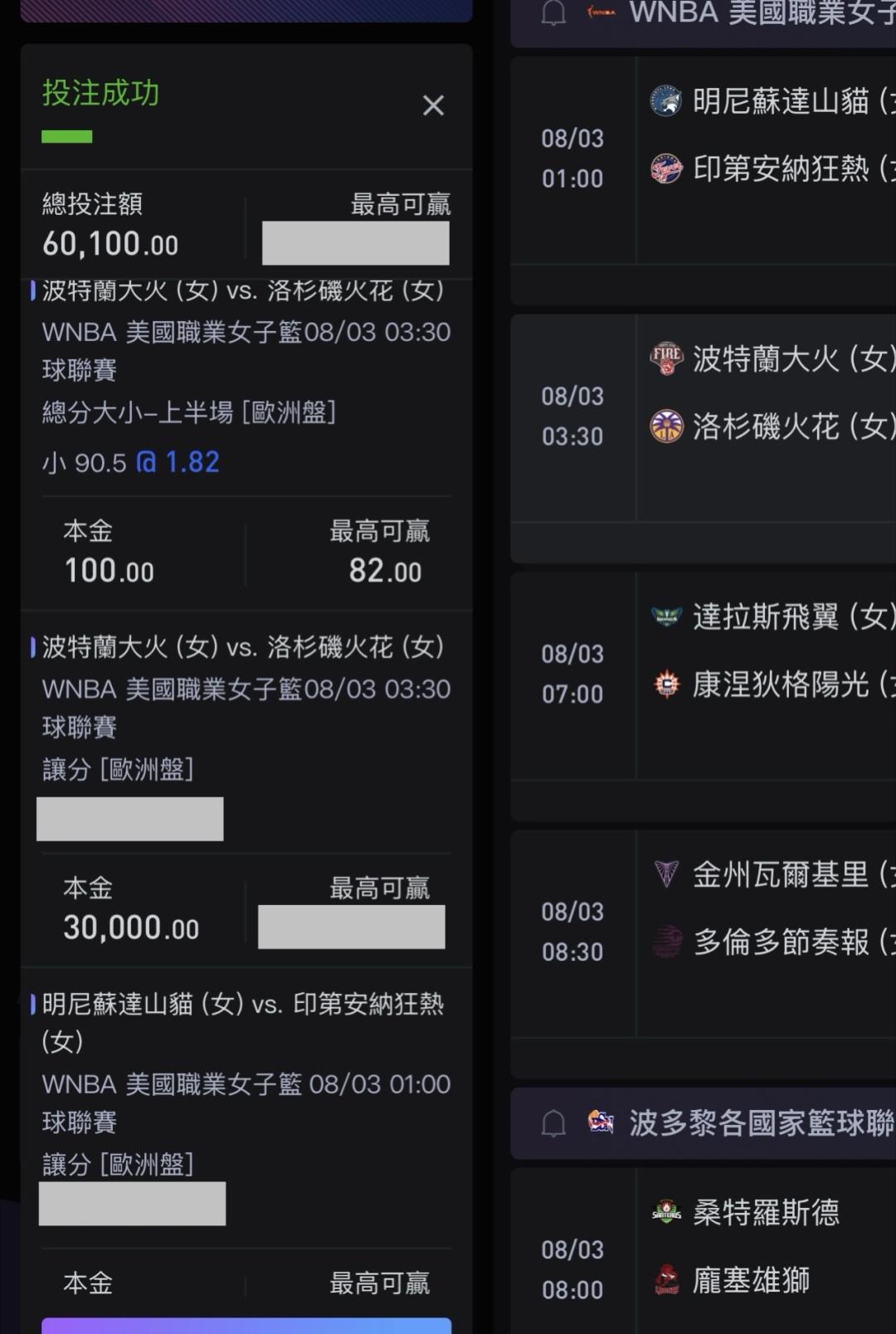Open the 金州瓦爾基里 vs 多倫多節奏報 match
The image size is (896, 1334).
pyautogui.click(x=704, y=933)
